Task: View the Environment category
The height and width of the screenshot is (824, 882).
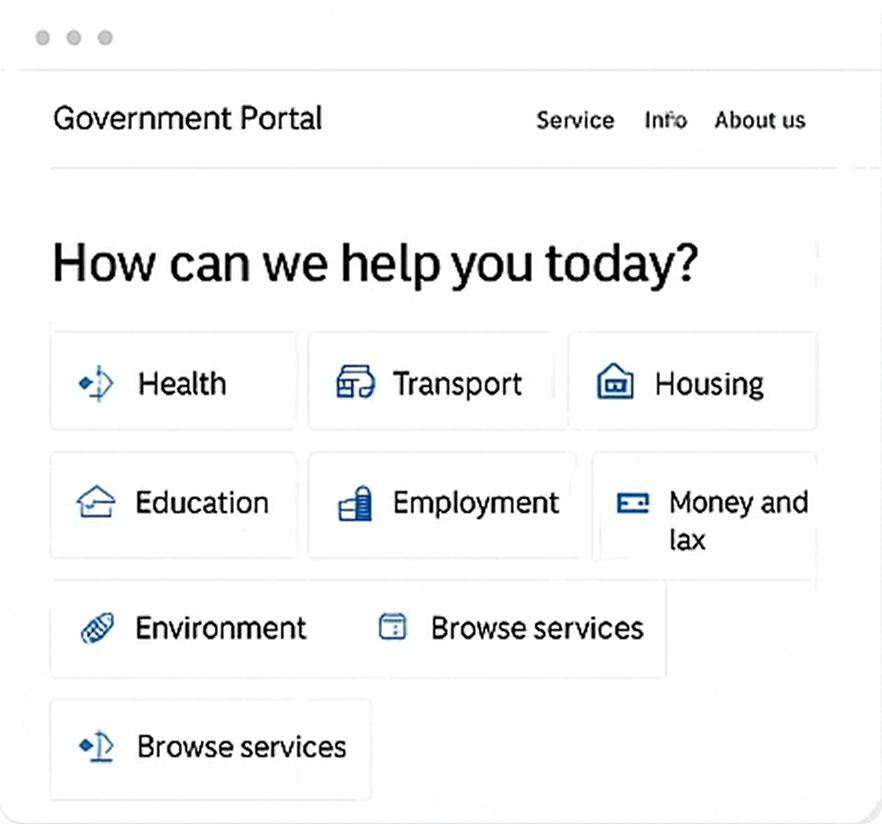Action: coord(195,628)
